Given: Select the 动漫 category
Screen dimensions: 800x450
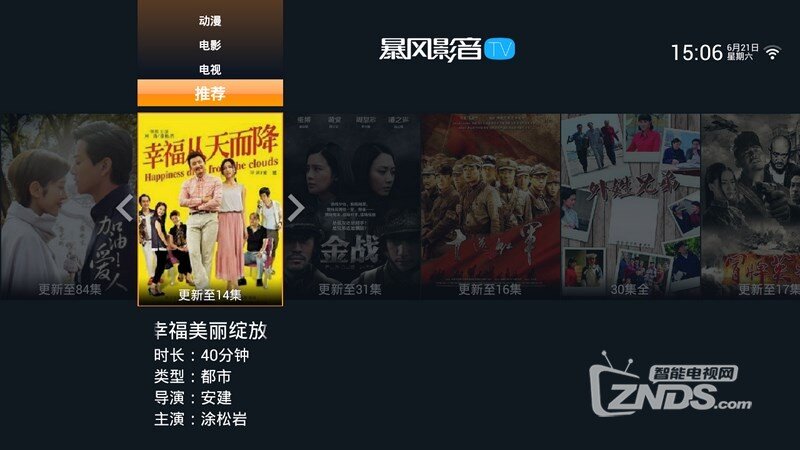Looking at the screenshot, I should tap(210, 20).
